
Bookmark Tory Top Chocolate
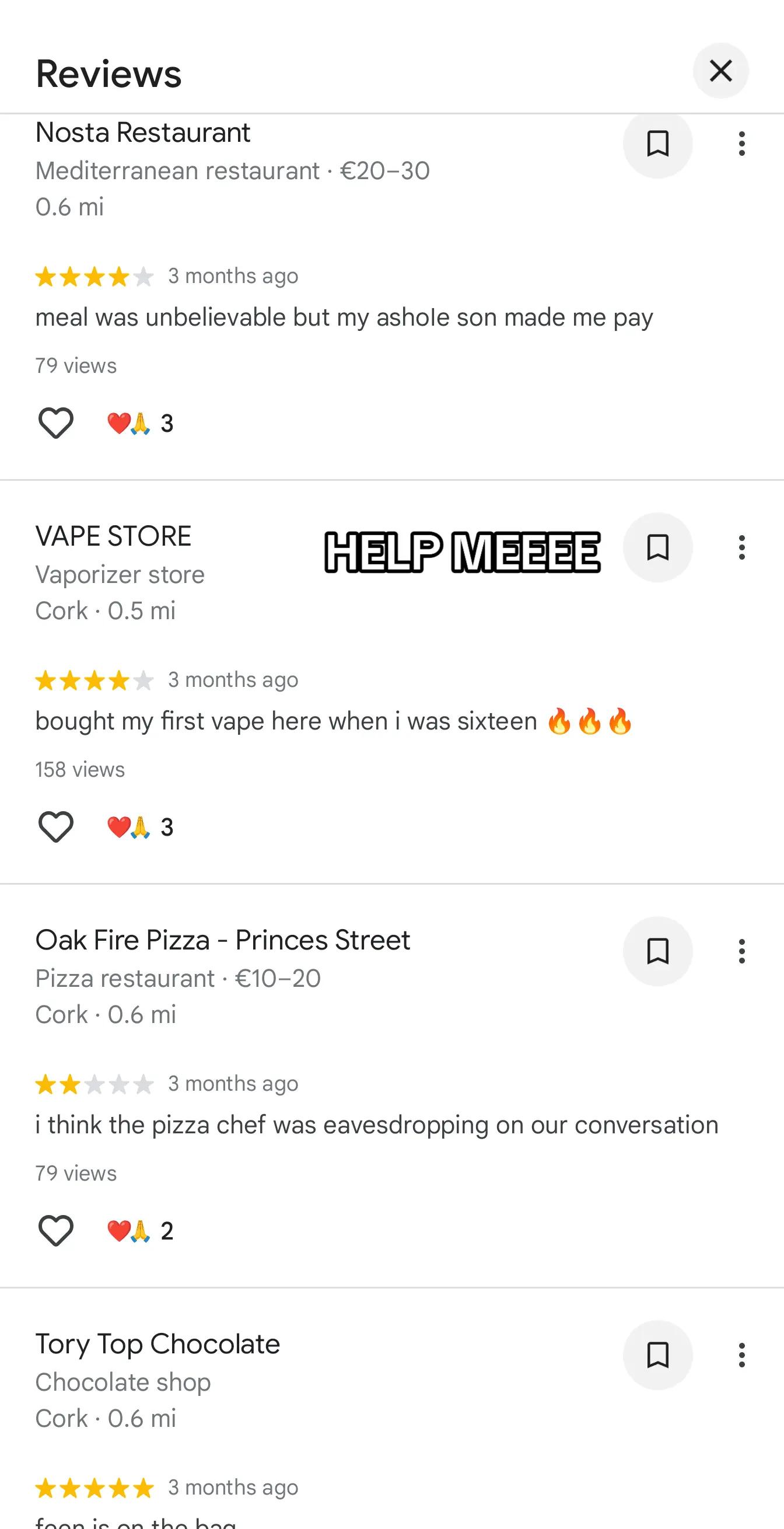click(x=657, y=1355)
